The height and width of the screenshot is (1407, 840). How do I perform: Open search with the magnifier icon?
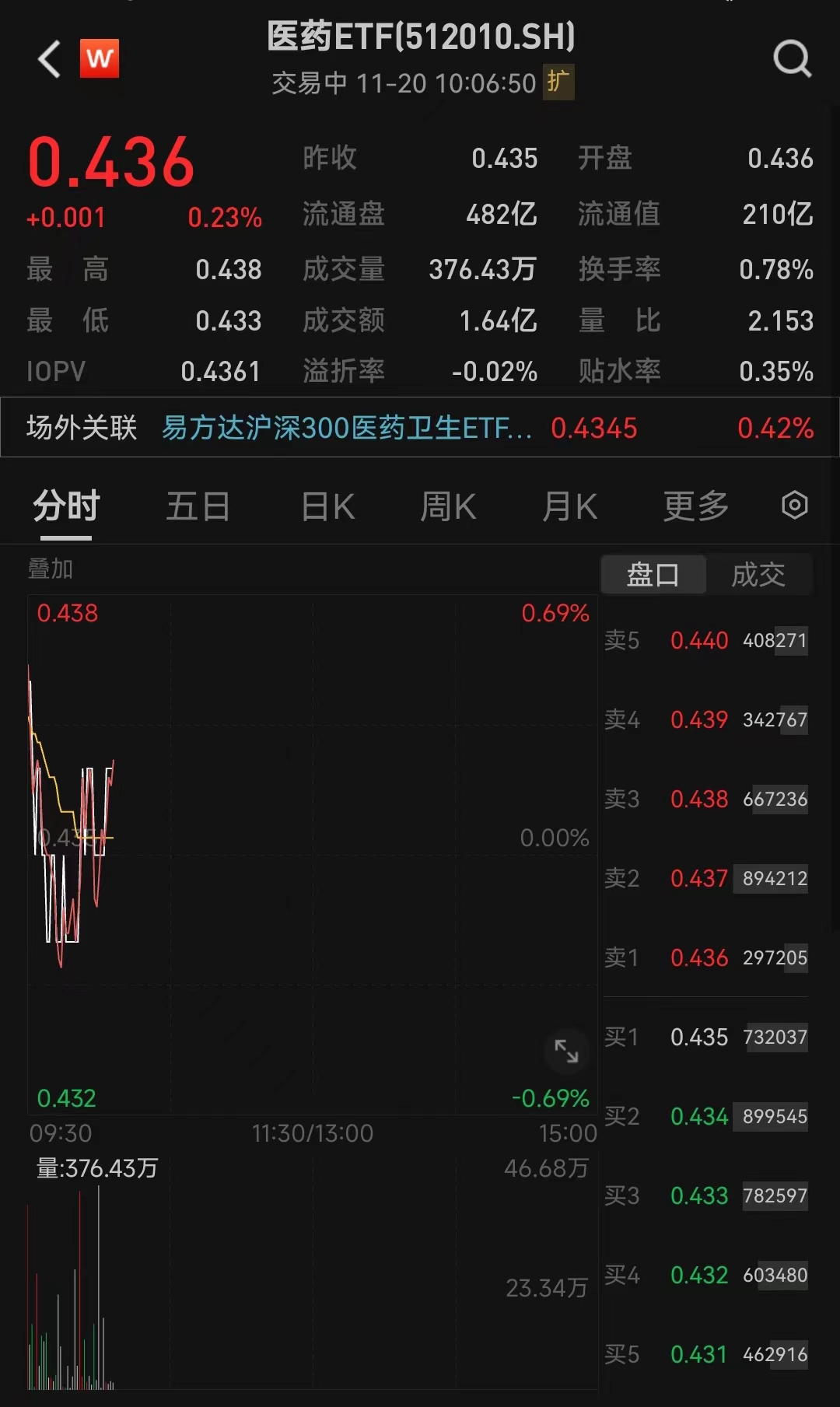(x=792, y=59)
